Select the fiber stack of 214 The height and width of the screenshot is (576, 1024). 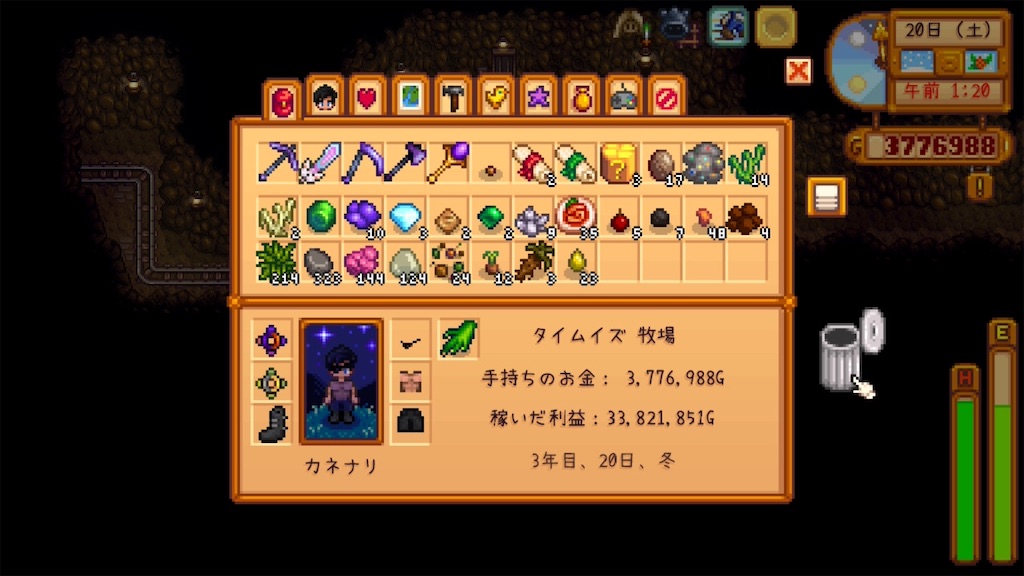click(277, 262)
